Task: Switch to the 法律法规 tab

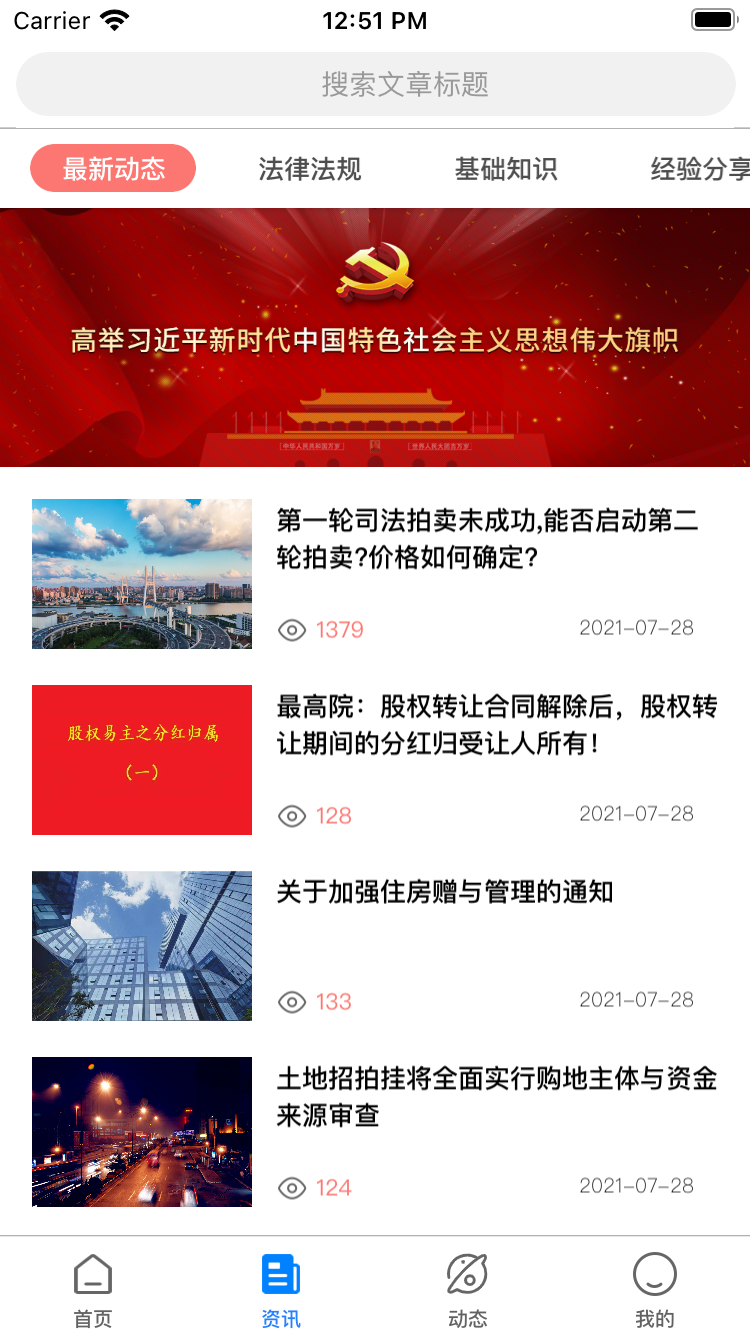Action: (x=310, y=169)
